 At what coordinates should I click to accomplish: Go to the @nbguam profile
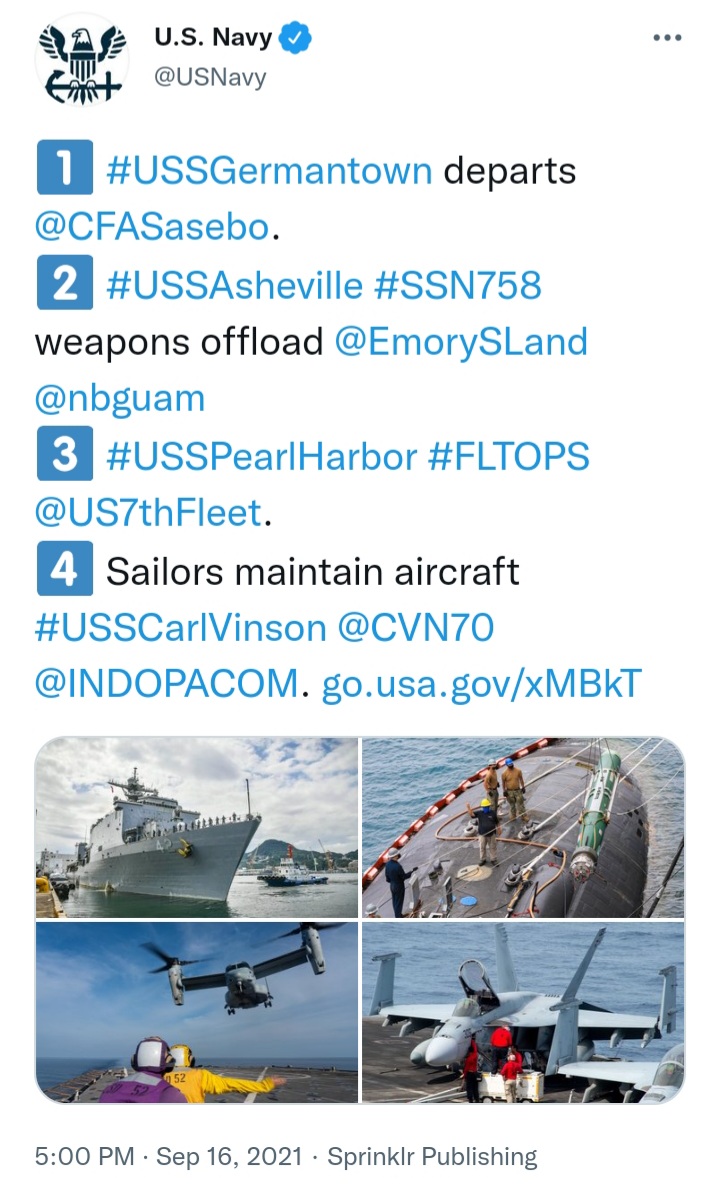[120, 399]
